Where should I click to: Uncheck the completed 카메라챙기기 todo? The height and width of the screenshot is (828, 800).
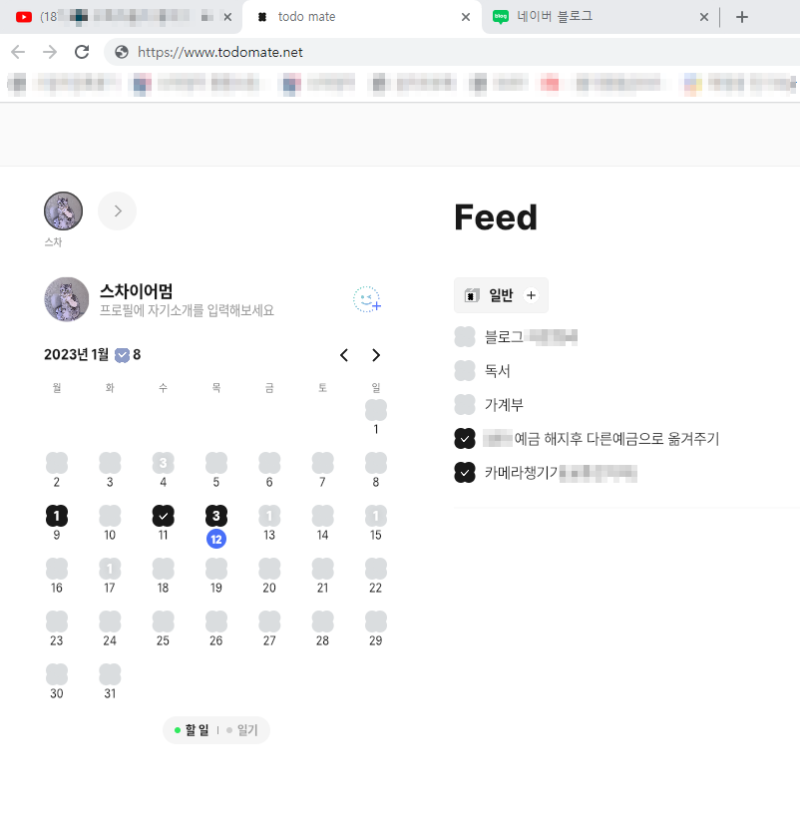click(464, 471)
